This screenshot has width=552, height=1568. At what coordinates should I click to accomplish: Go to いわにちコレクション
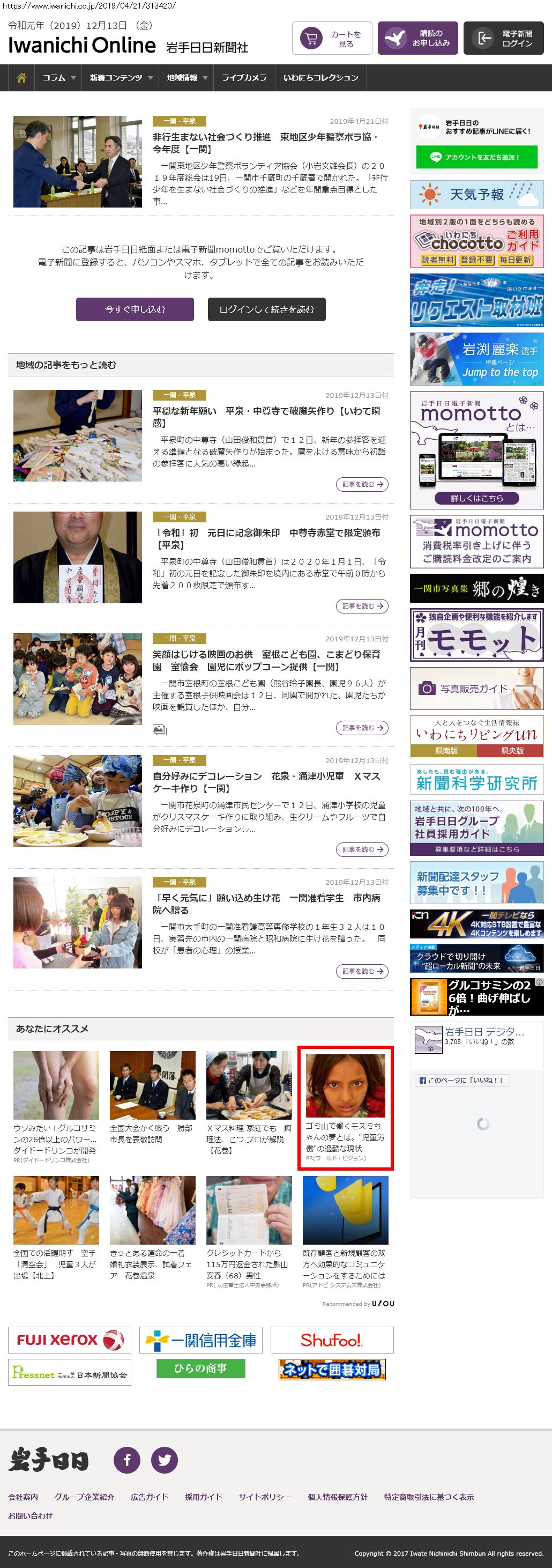click(x=320, y=78)
